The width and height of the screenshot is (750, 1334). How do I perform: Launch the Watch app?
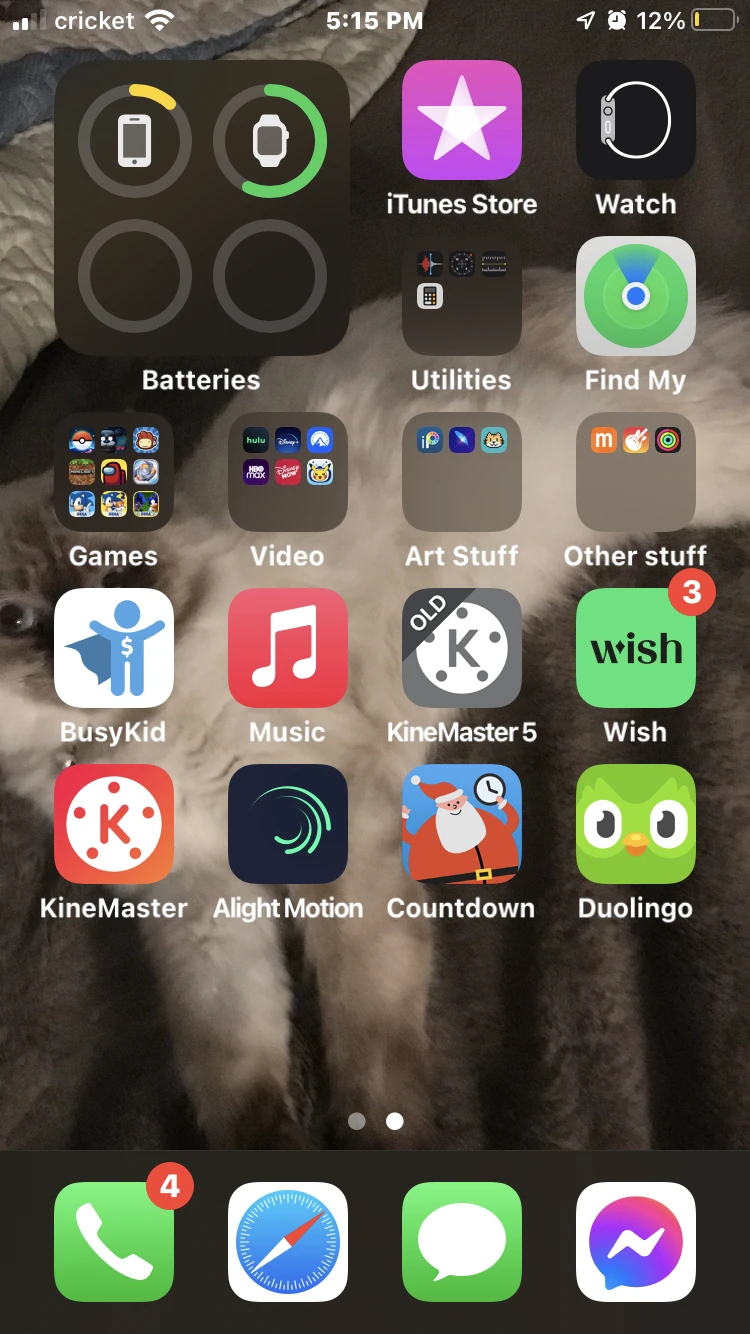point(636,118)
